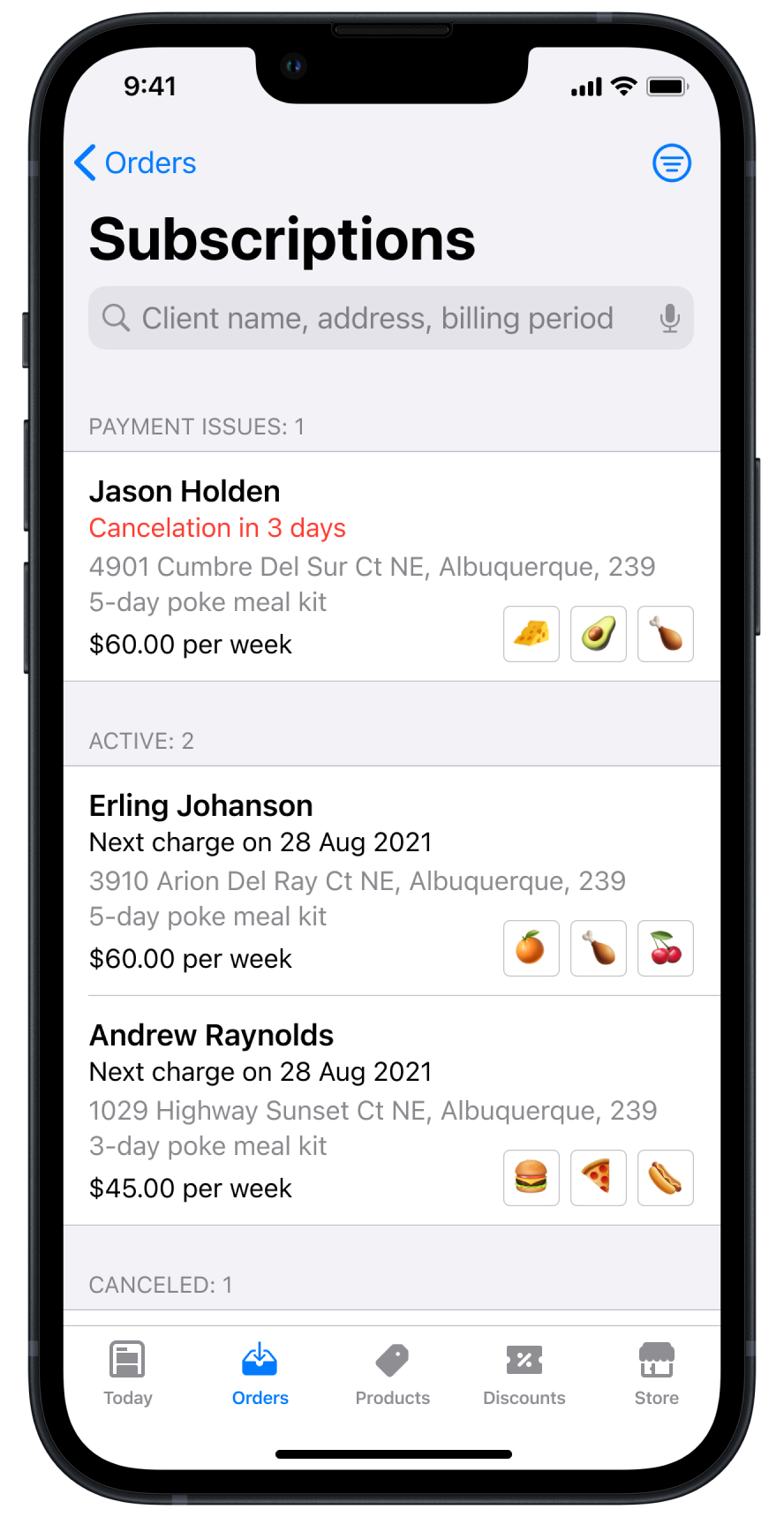784x1517 pixels.
Task: Go to the Products tab
Action: [x=392, y=1372]
